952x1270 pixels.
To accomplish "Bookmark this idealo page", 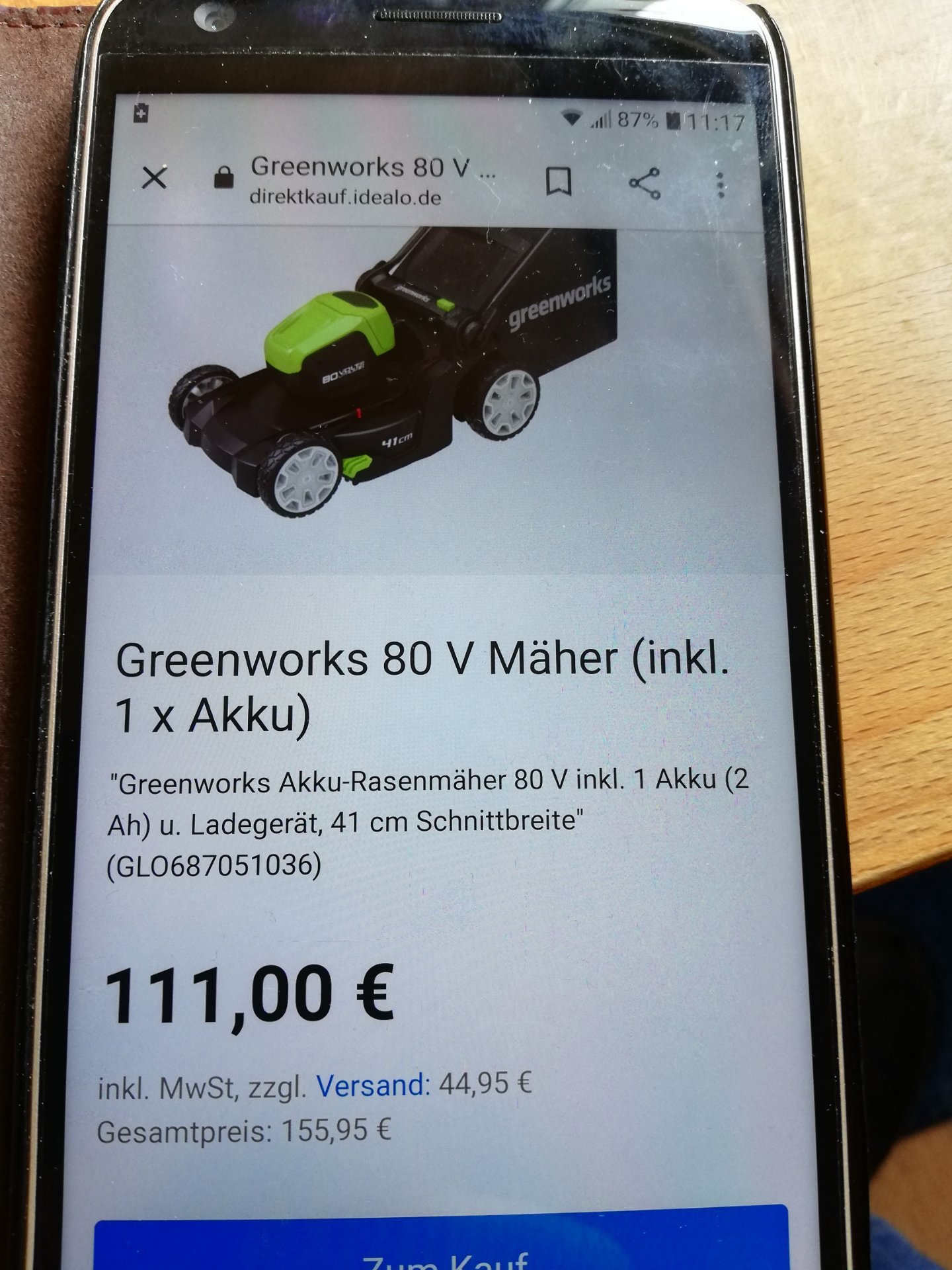I will 559,181.
